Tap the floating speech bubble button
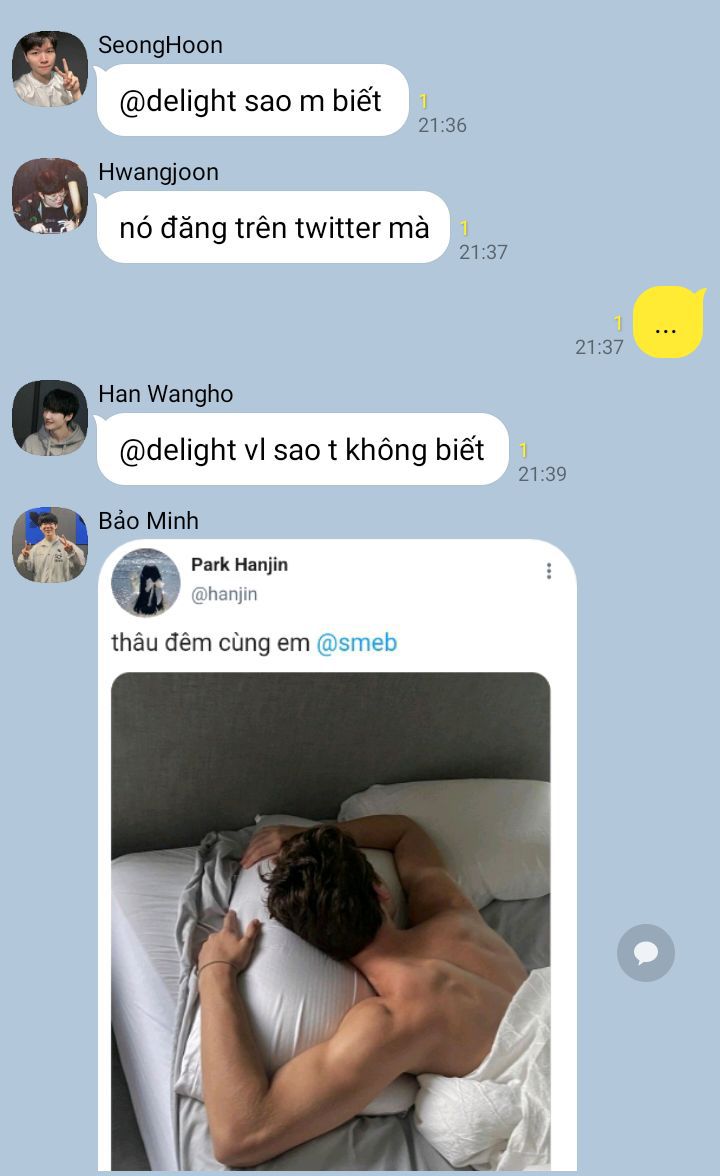 click(646, 953)
